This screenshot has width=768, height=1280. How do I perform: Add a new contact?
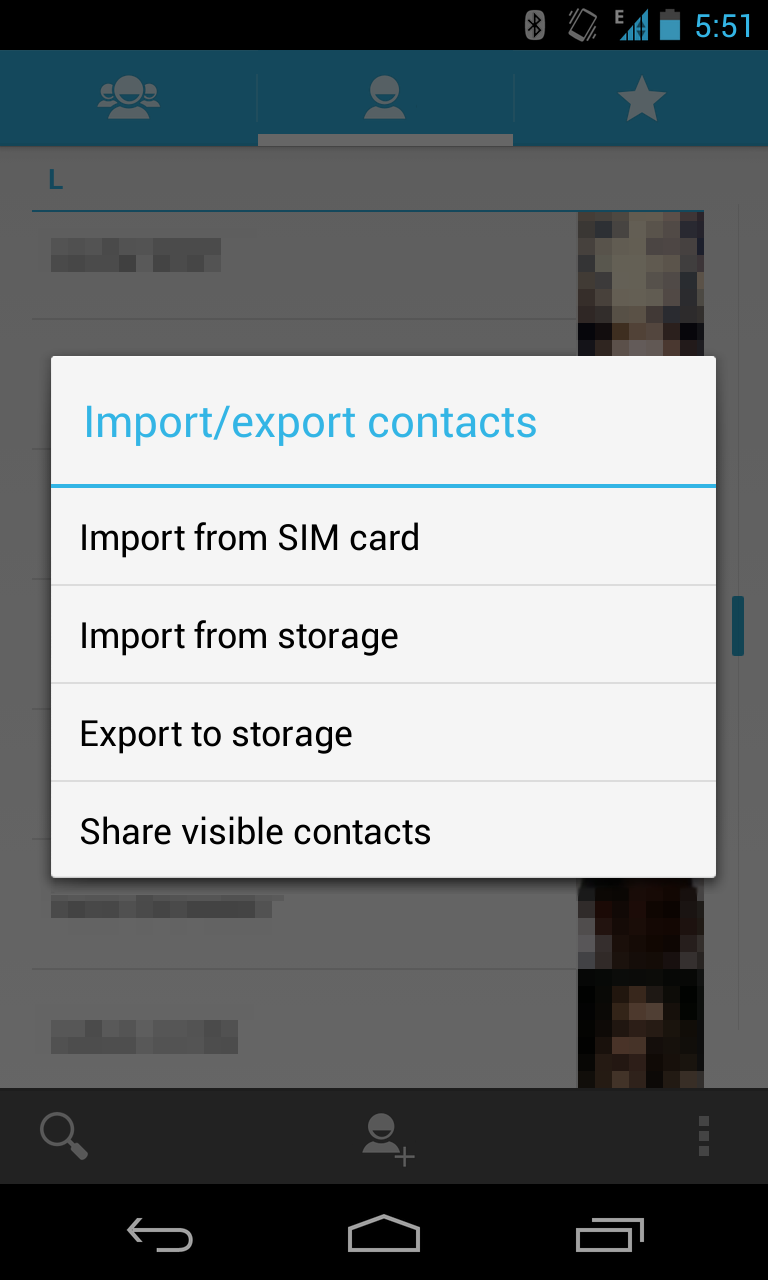(386, 1138)
